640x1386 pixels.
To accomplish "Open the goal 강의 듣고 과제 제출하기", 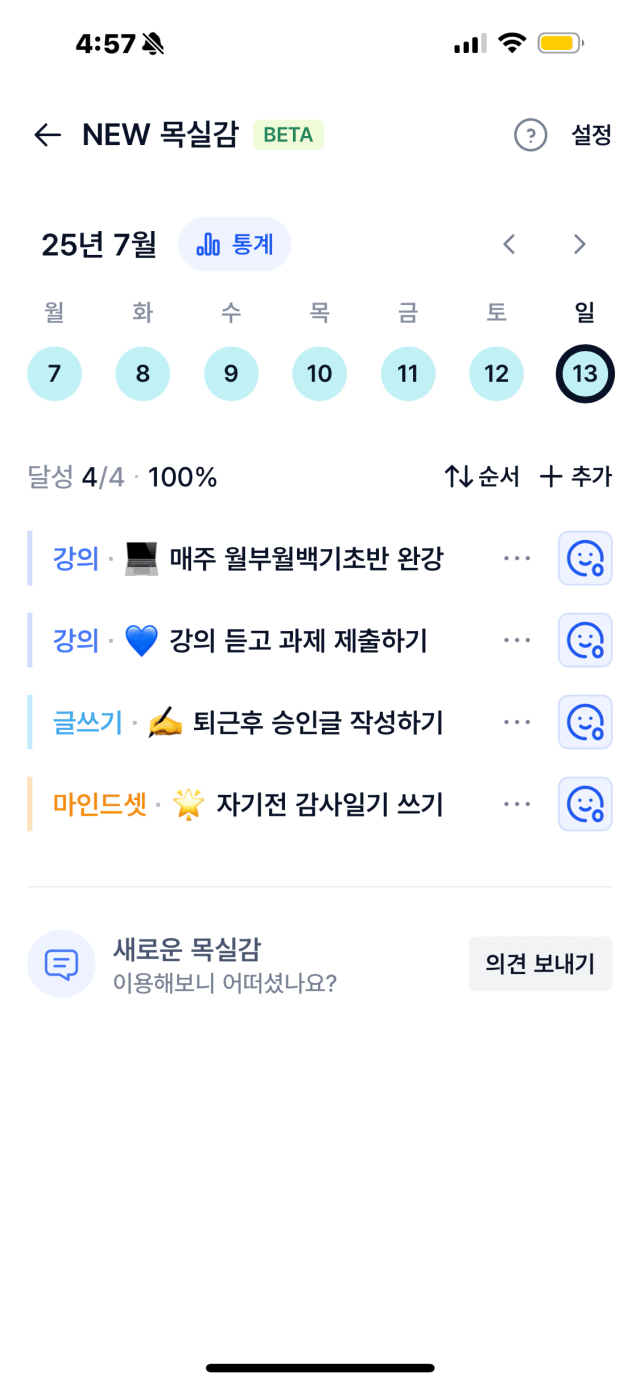I will [x=239, y=640].
